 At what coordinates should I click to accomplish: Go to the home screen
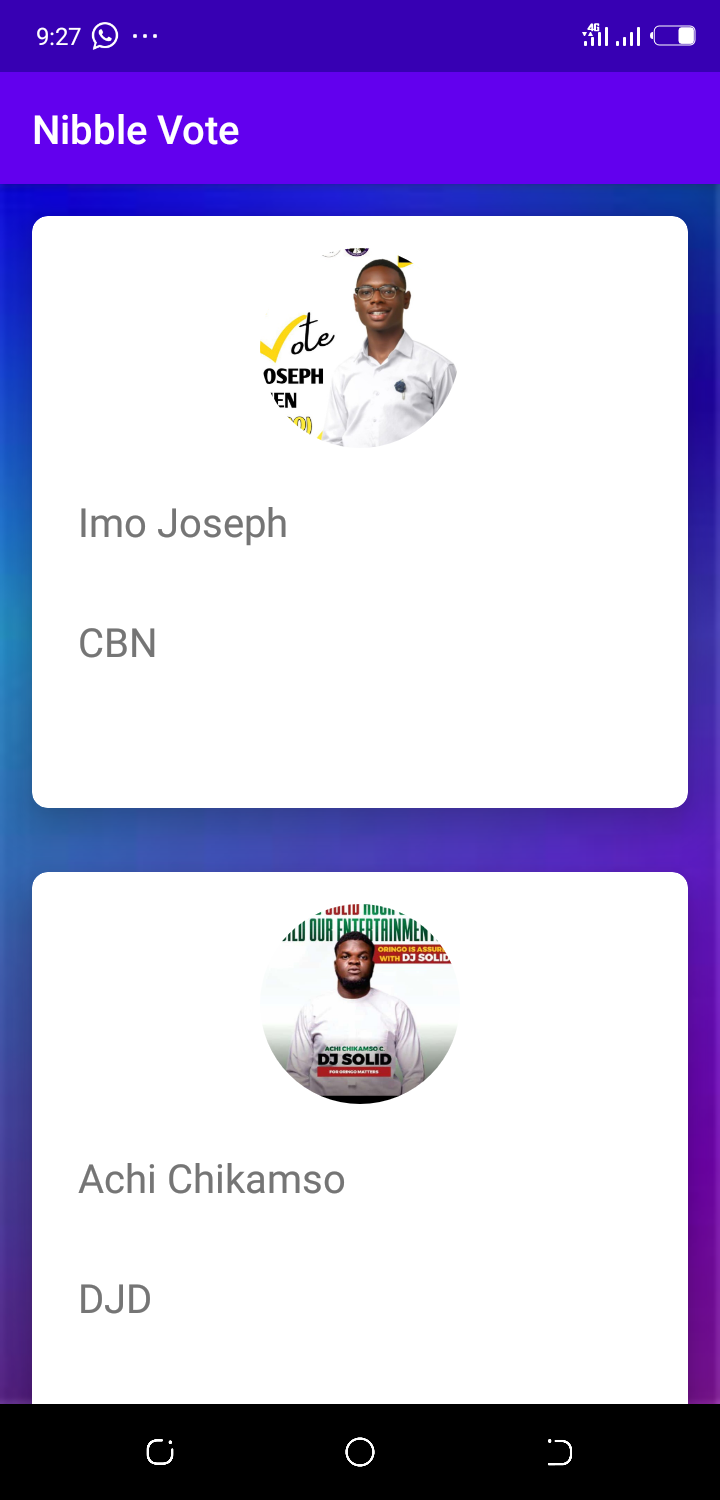(x=360, y=1452)
